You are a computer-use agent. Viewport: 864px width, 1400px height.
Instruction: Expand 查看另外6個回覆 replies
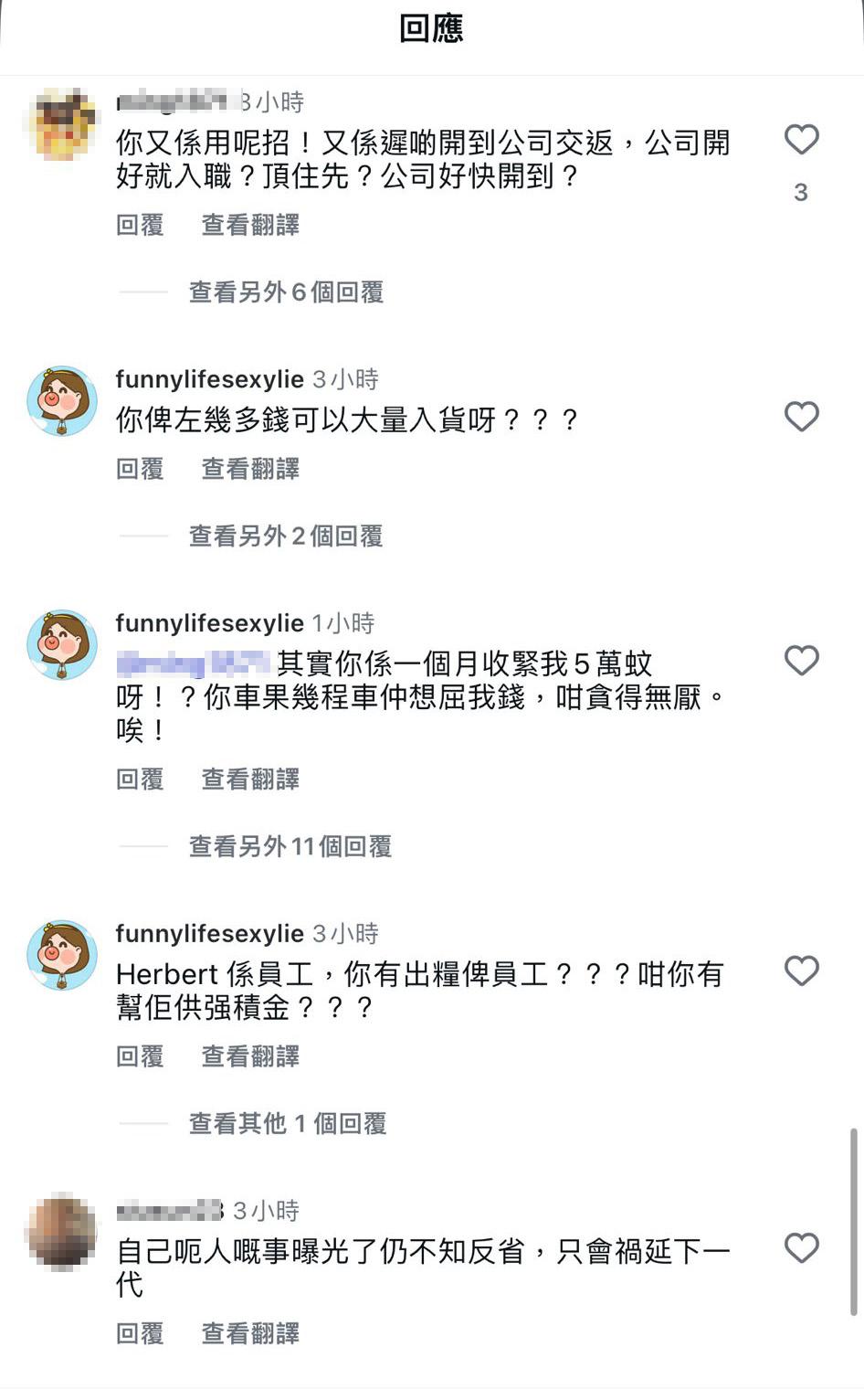(285, 292)
